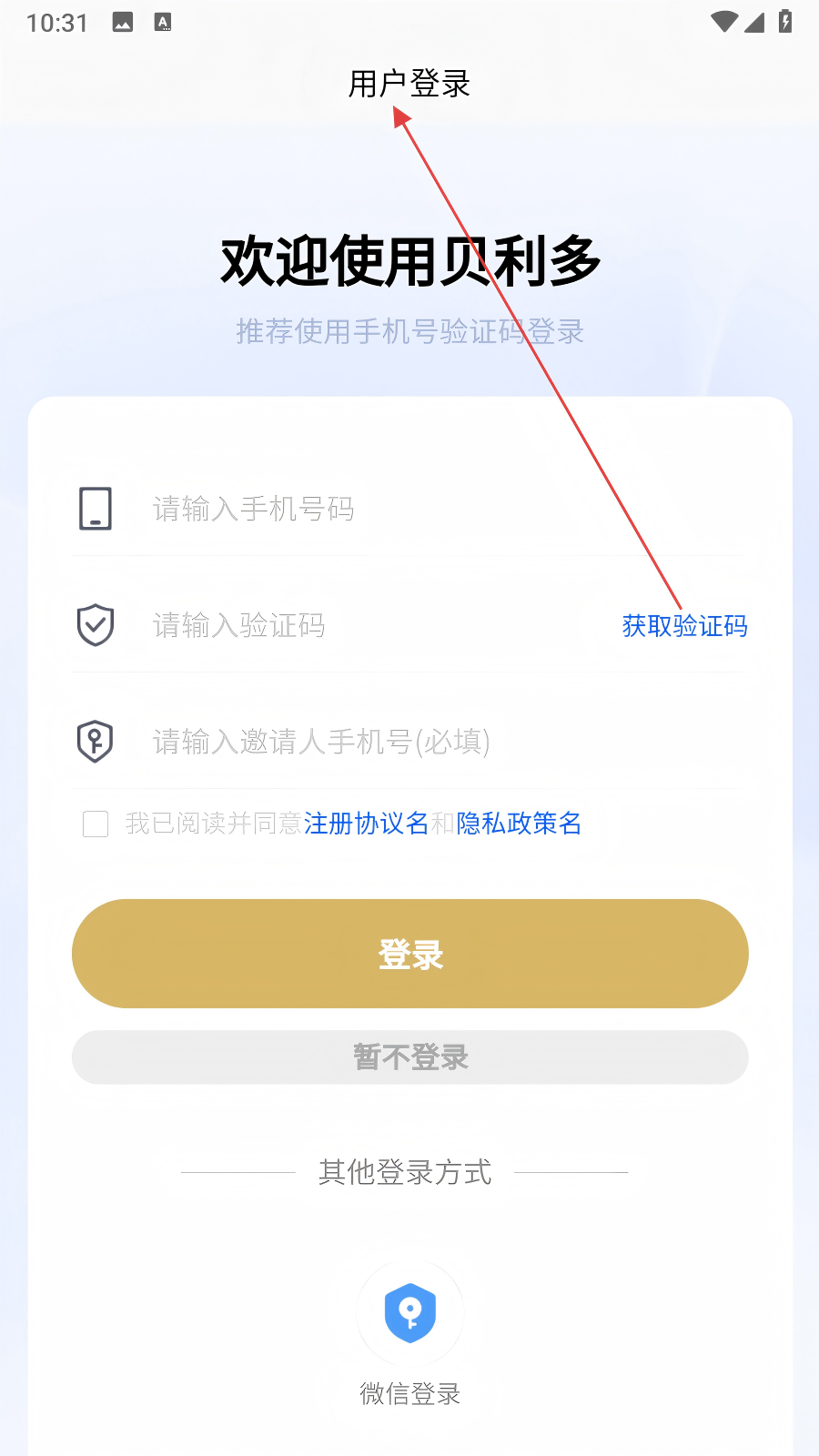Viewport: 819px width, 1456px height.
Task: Tap 获取验证码 to get a code
Action: coord(684,626)
